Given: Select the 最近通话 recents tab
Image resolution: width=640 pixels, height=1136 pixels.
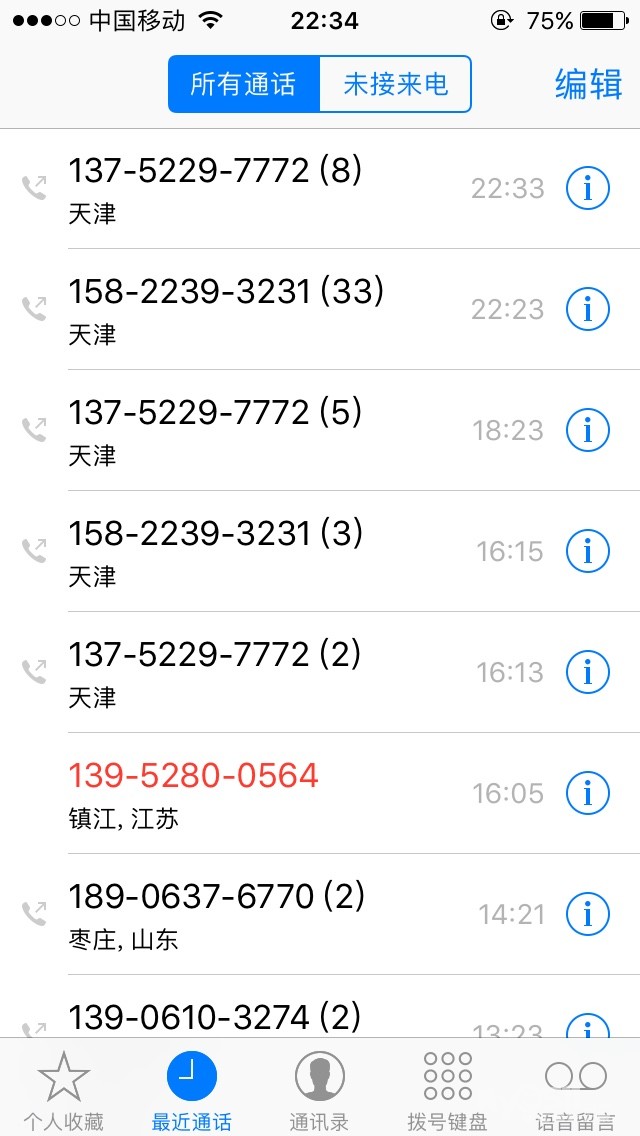Looking at the screenshot, I should [191, 1090].
